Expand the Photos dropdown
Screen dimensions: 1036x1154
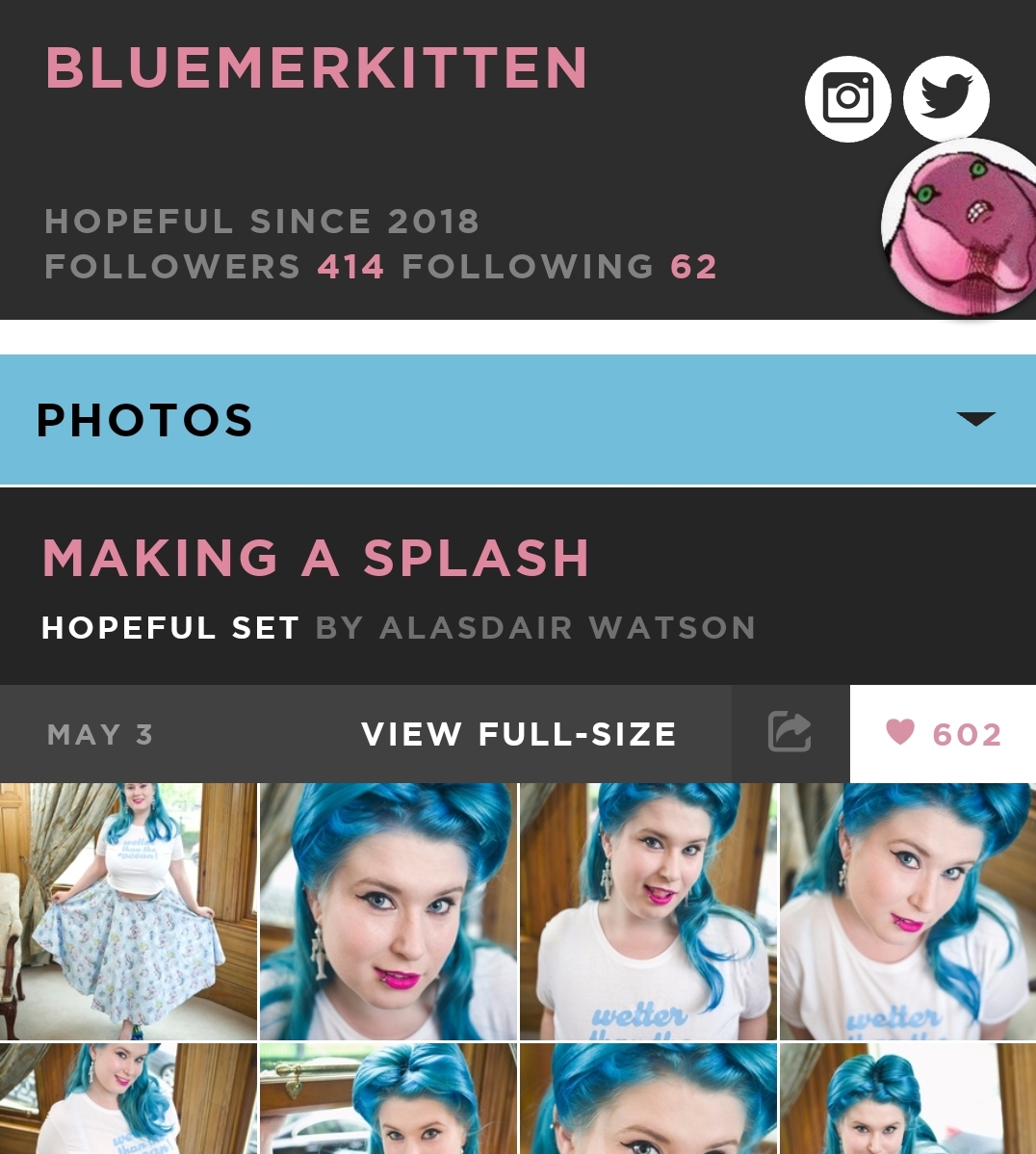pyautogui.click(x=975, y=419)
